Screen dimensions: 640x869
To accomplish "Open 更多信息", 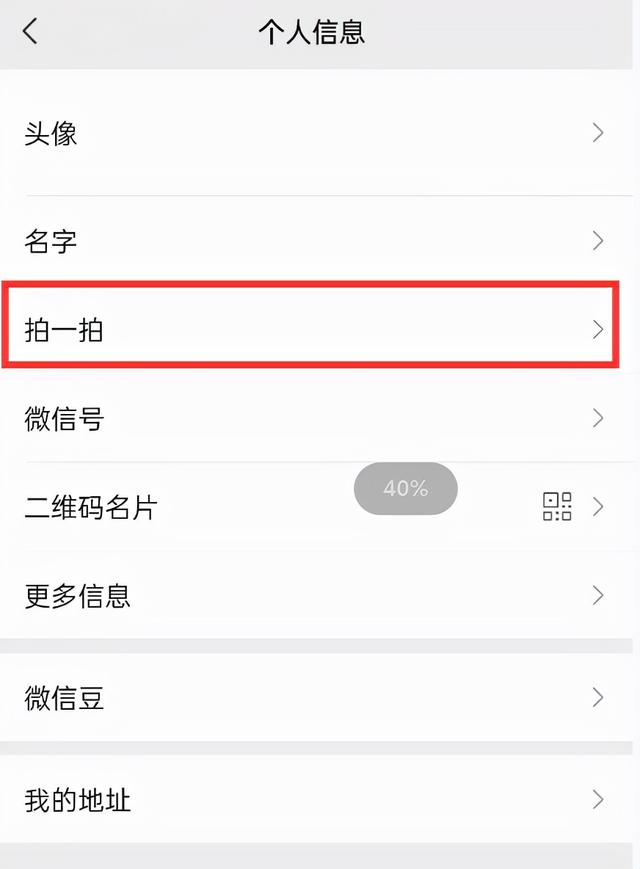I will coord(316,595).
